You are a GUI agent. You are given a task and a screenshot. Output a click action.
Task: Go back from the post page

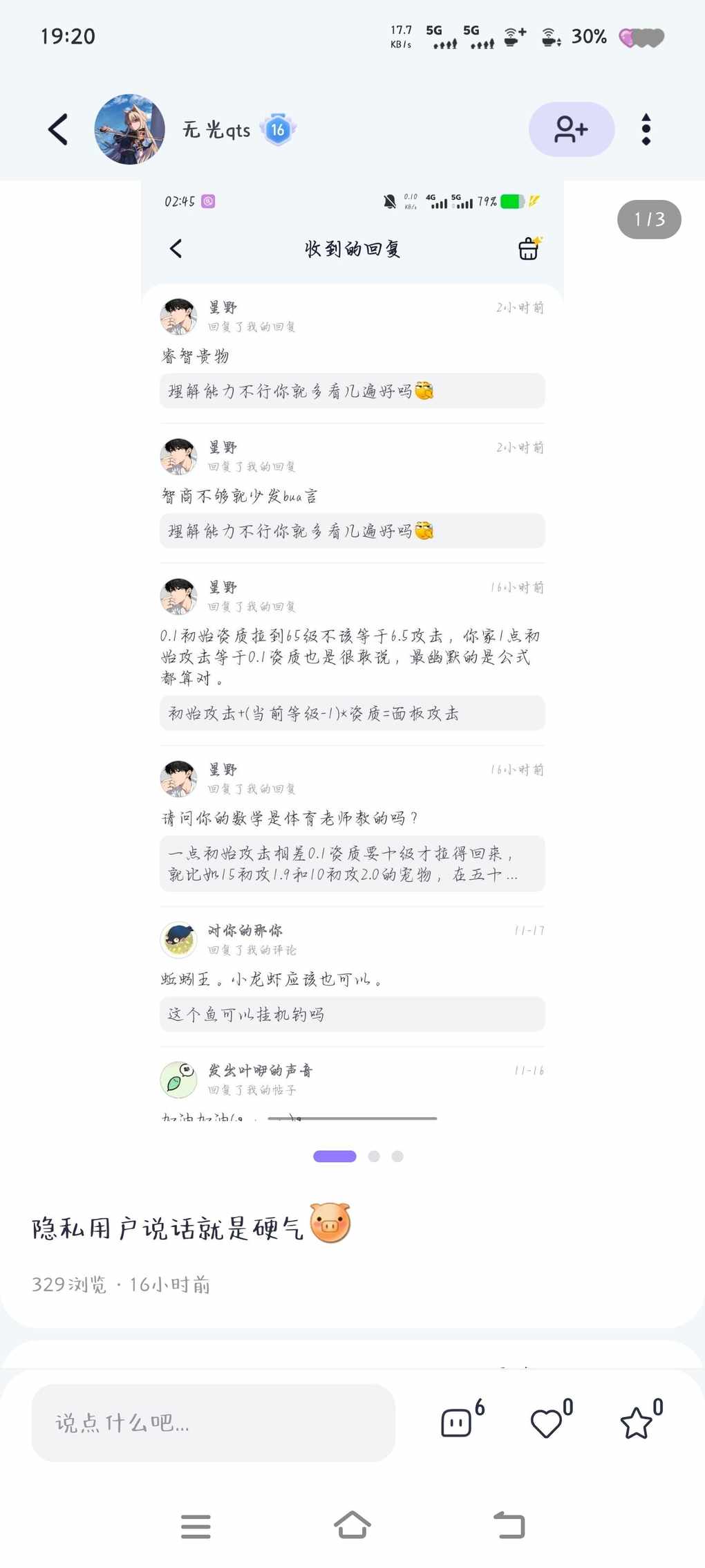click(x=58, y=129)
